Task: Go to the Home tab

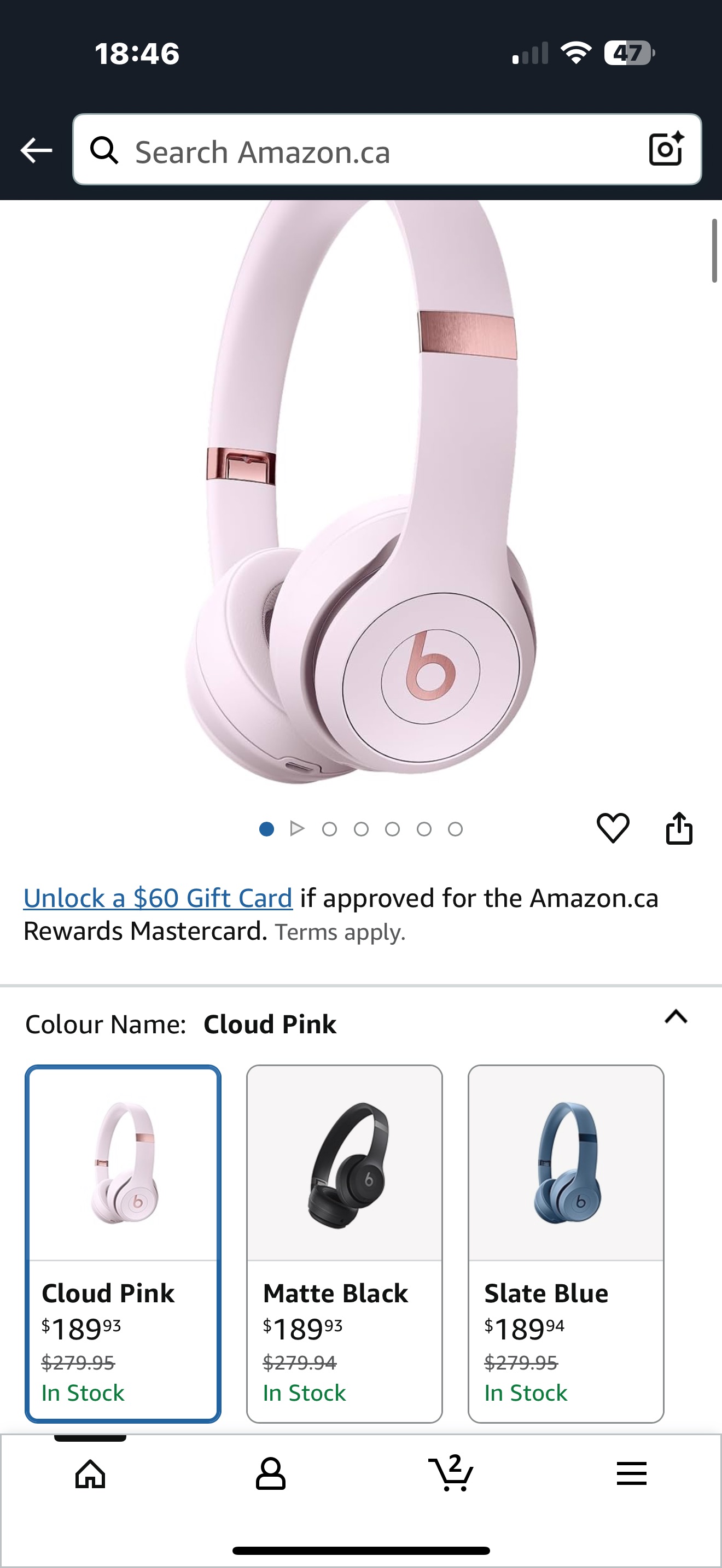Action: 90,1475
